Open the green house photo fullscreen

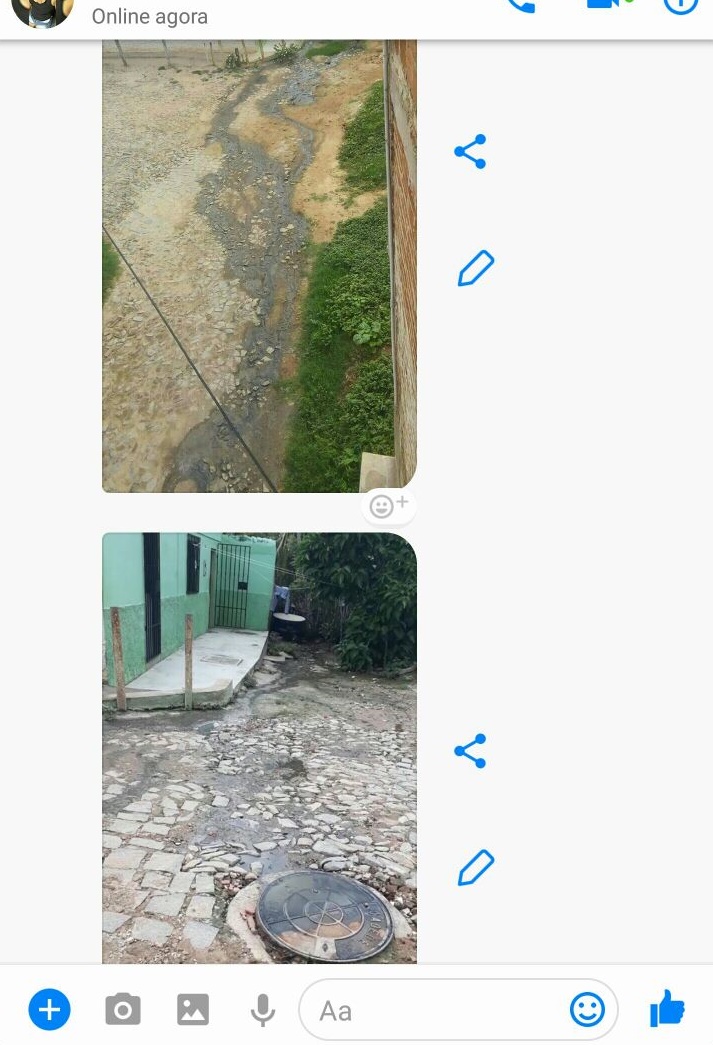pyautogui.click(x=258, y=748)
